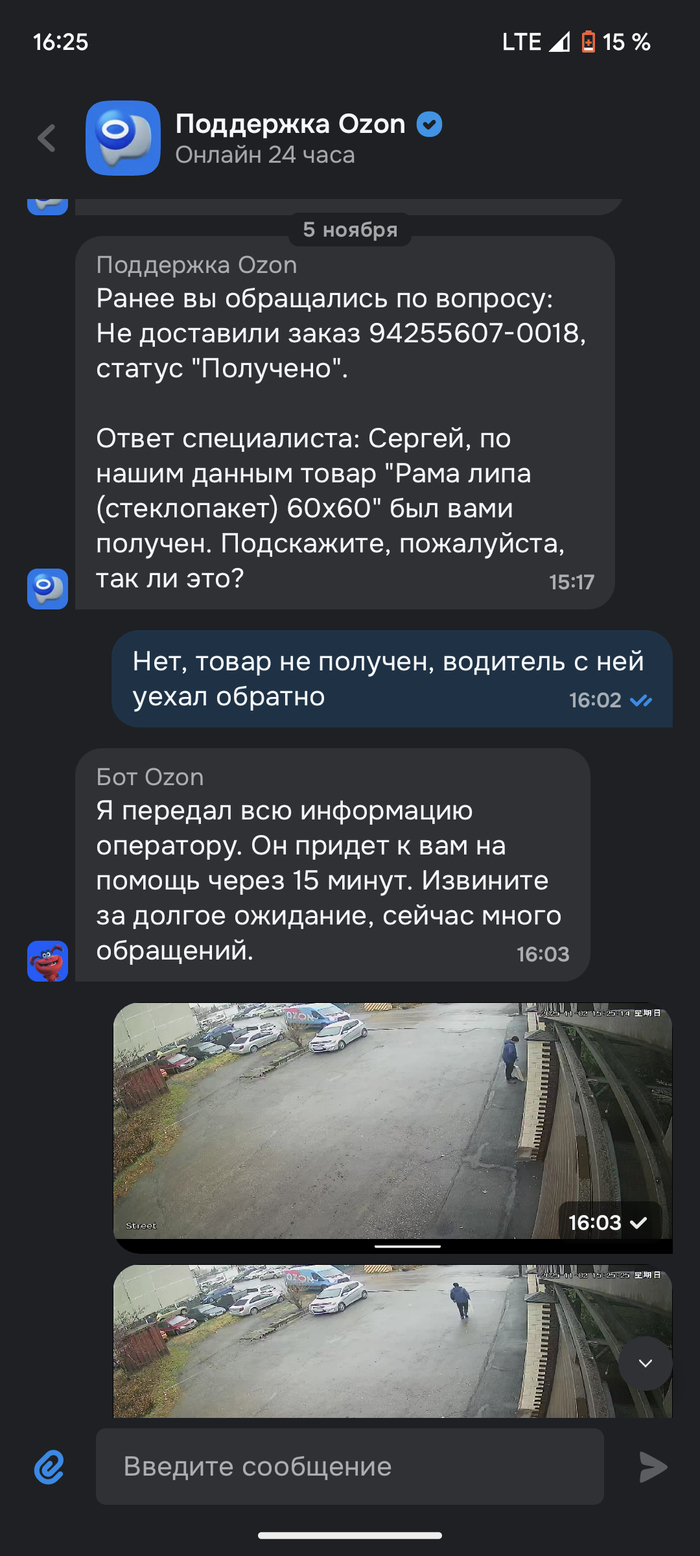Jump to latest messages with down chevron
This screenshot has height=1556, width=700.
645,1363
